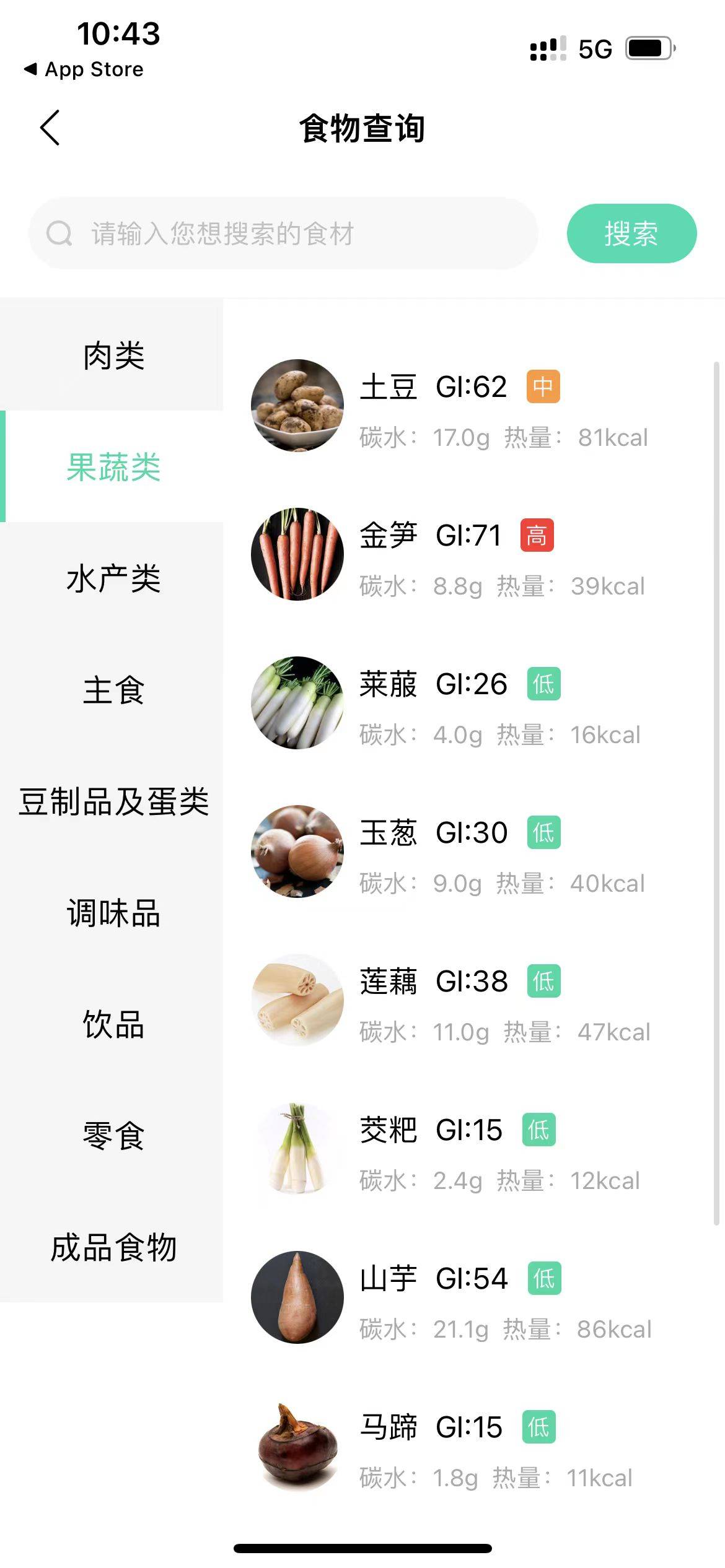Screen dimensions: 725x1568
Task: Go back from the 食物查询 page
Action: pyautogui.click(x=50, y=128)
